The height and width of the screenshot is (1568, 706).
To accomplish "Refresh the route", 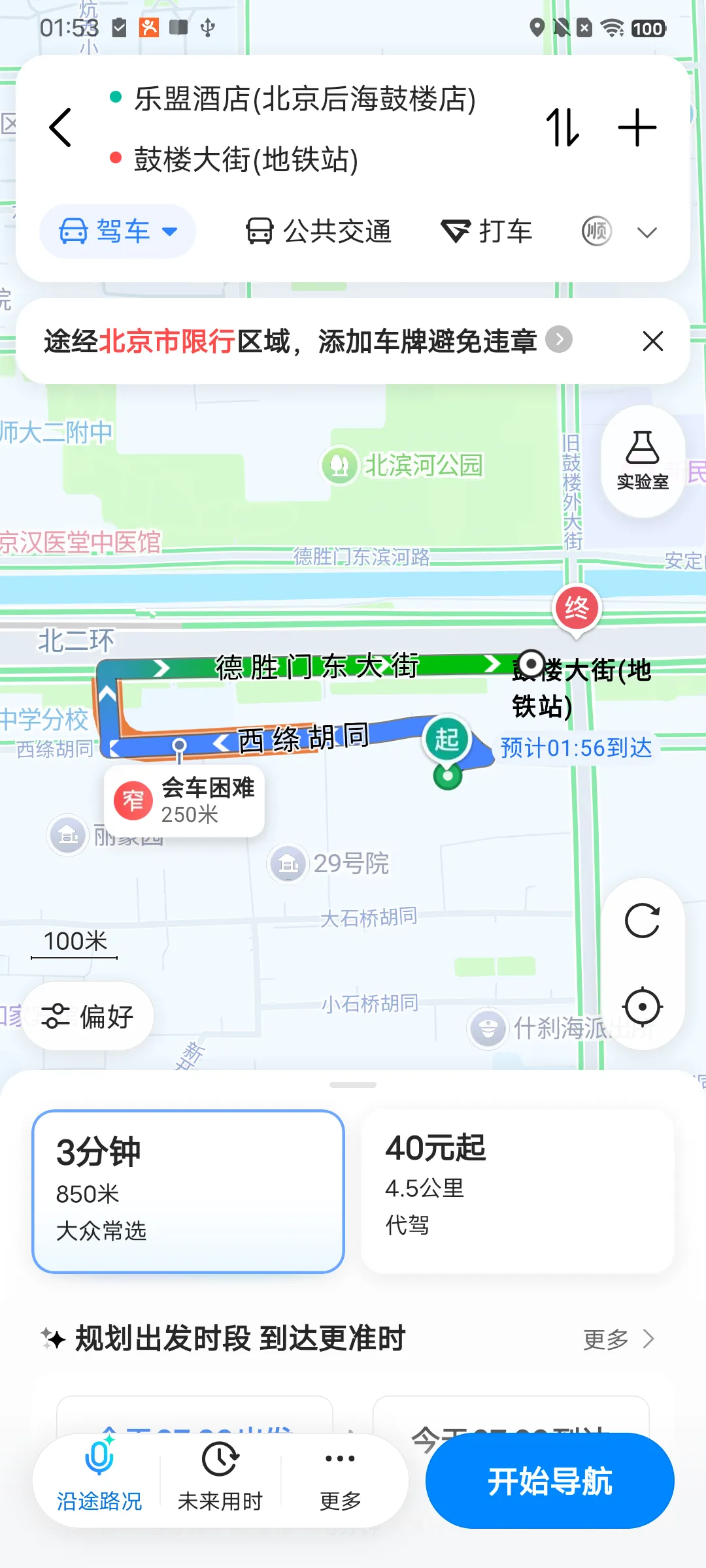I will pyautogui.click(x=643, y=921).
